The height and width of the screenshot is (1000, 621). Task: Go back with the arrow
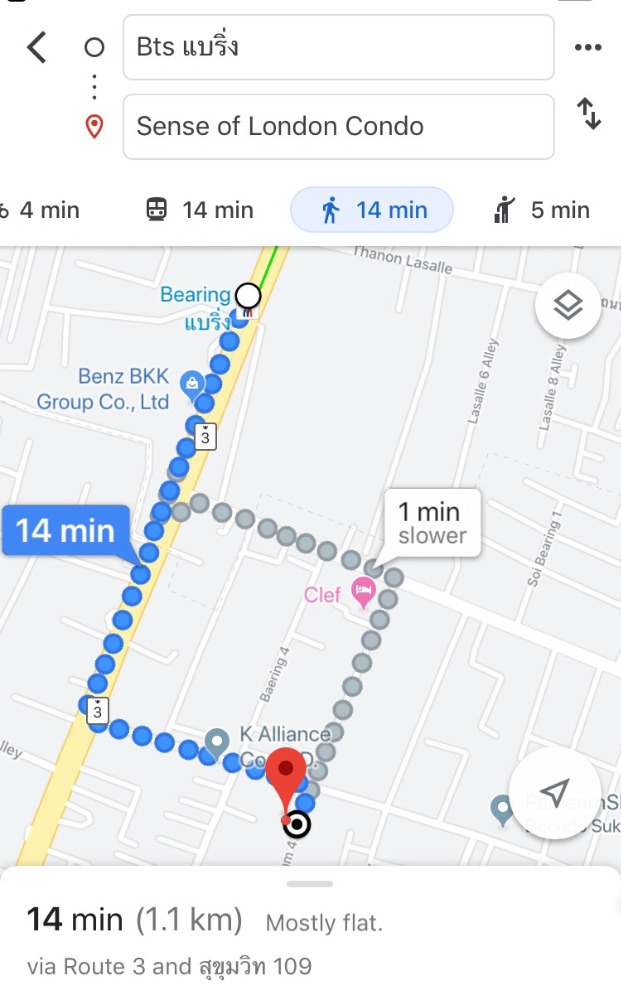click(37, 47)
